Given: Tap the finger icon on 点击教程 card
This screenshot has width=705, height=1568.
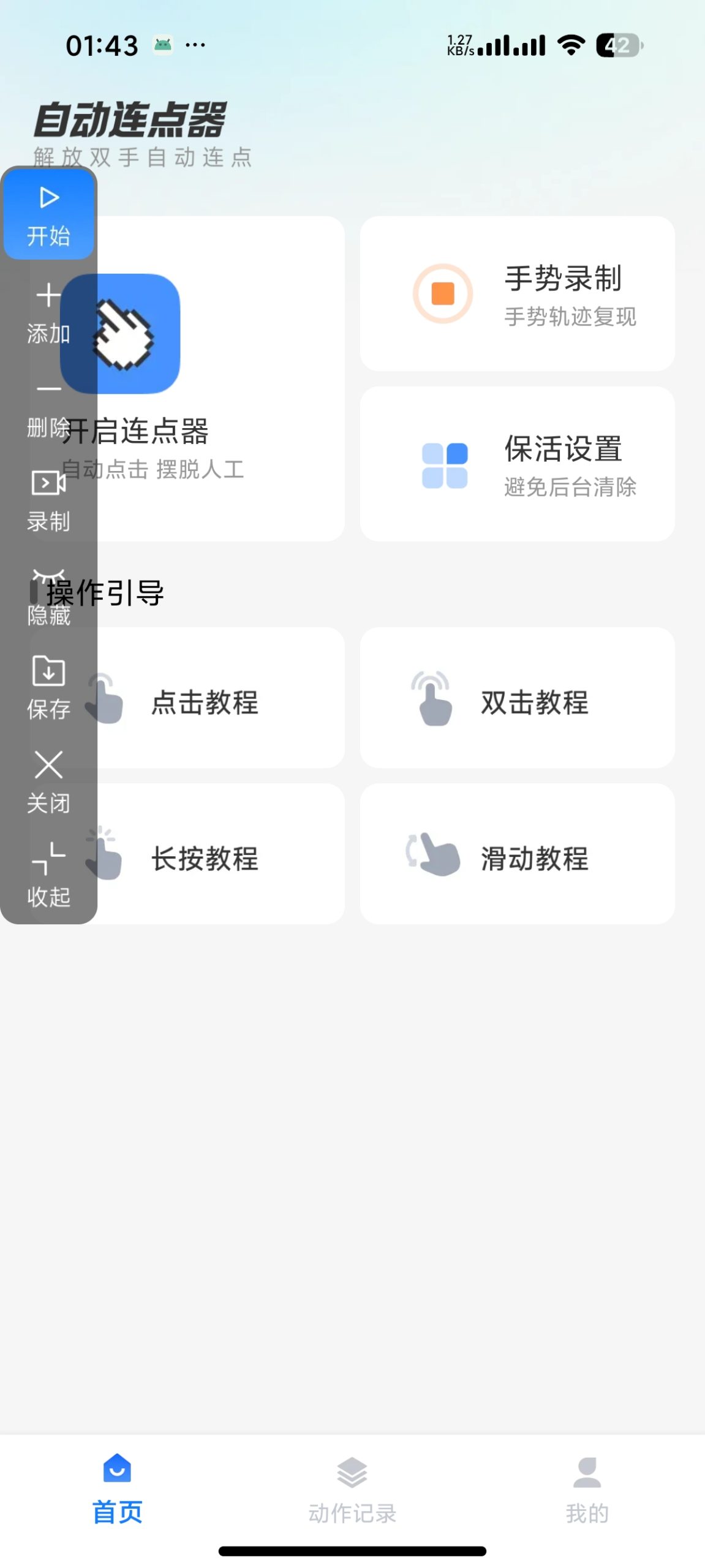Looking at the screenshot, I should coord(105,701).
